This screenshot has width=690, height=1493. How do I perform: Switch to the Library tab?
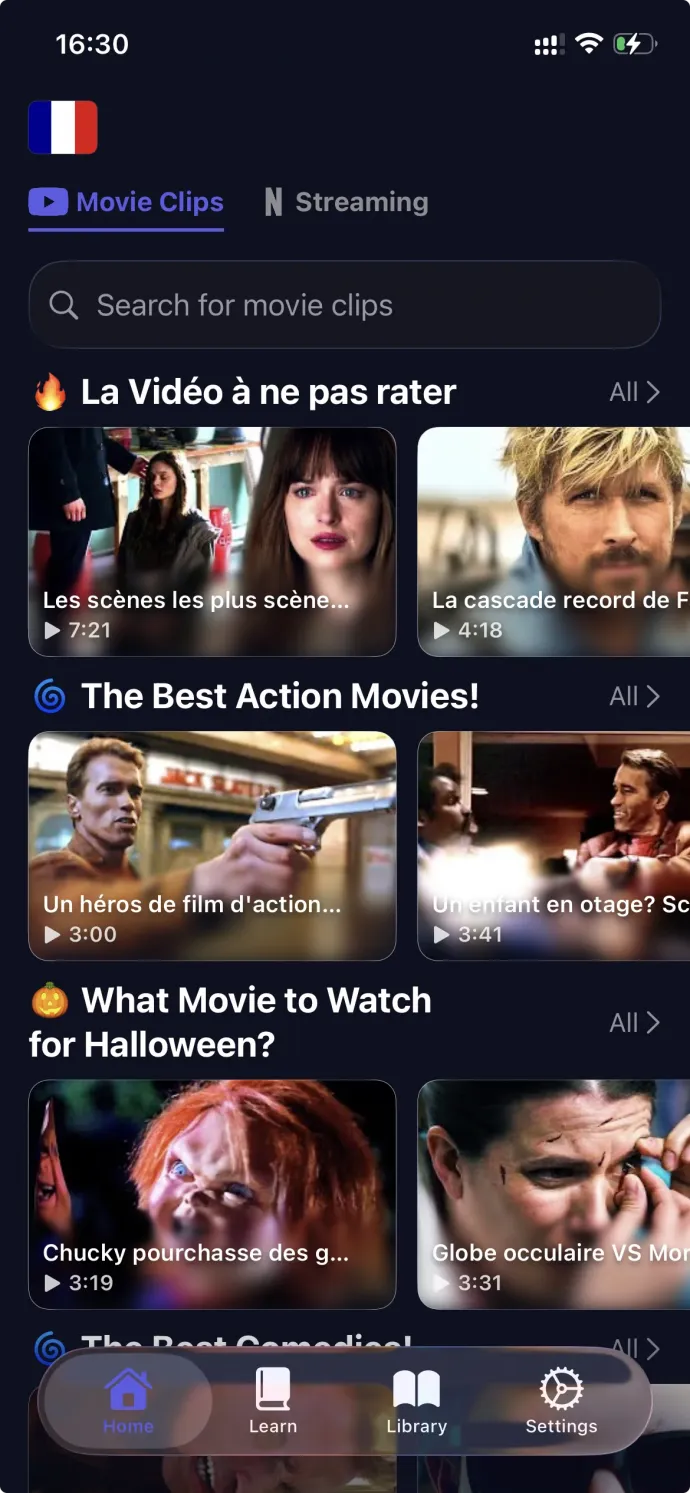(416, 1401)
